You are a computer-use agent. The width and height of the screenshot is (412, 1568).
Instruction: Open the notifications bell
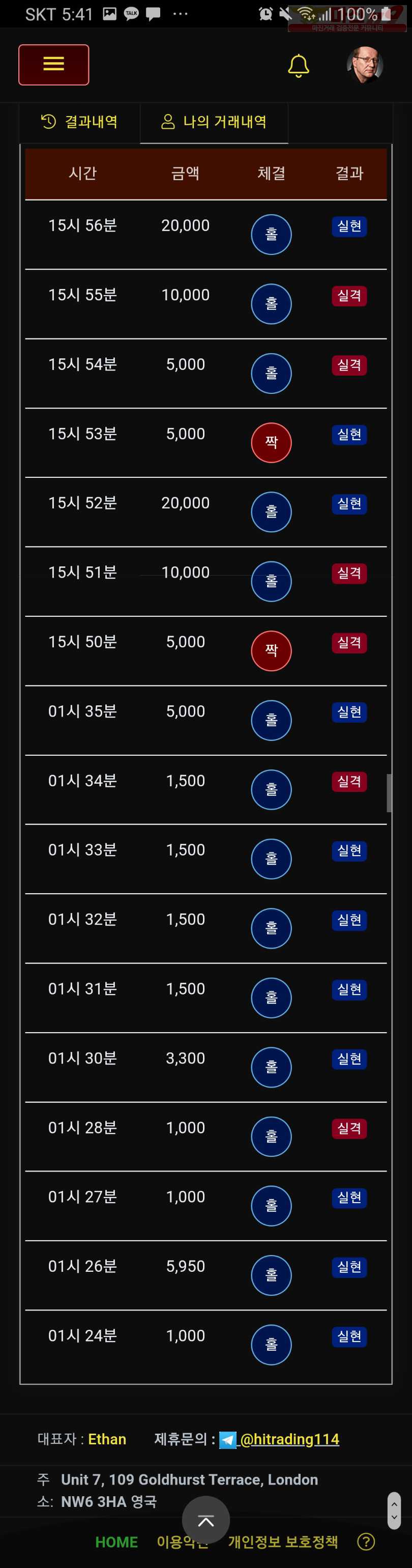pos(298,65)
